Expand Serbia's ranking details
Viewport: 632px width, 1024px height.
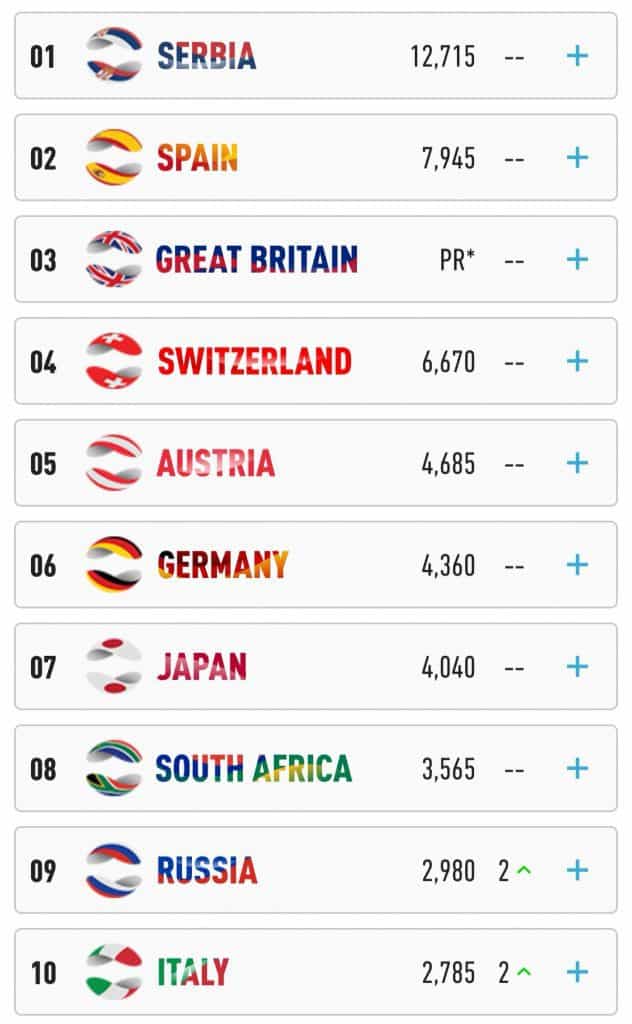[x=577, y=56]
